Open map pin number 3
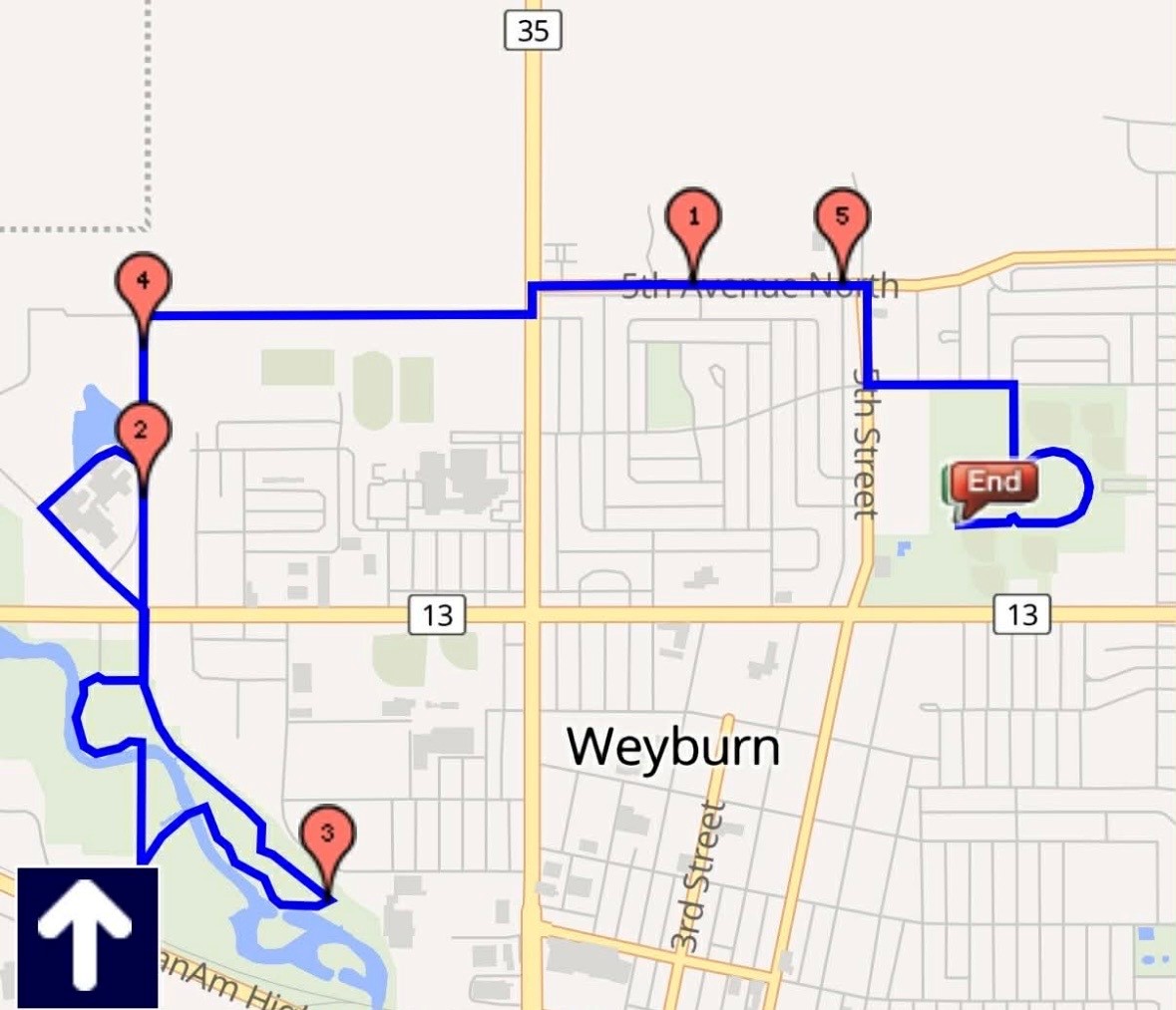The width and height of the screenshot is (1176, 1010). tap(328, 835)
